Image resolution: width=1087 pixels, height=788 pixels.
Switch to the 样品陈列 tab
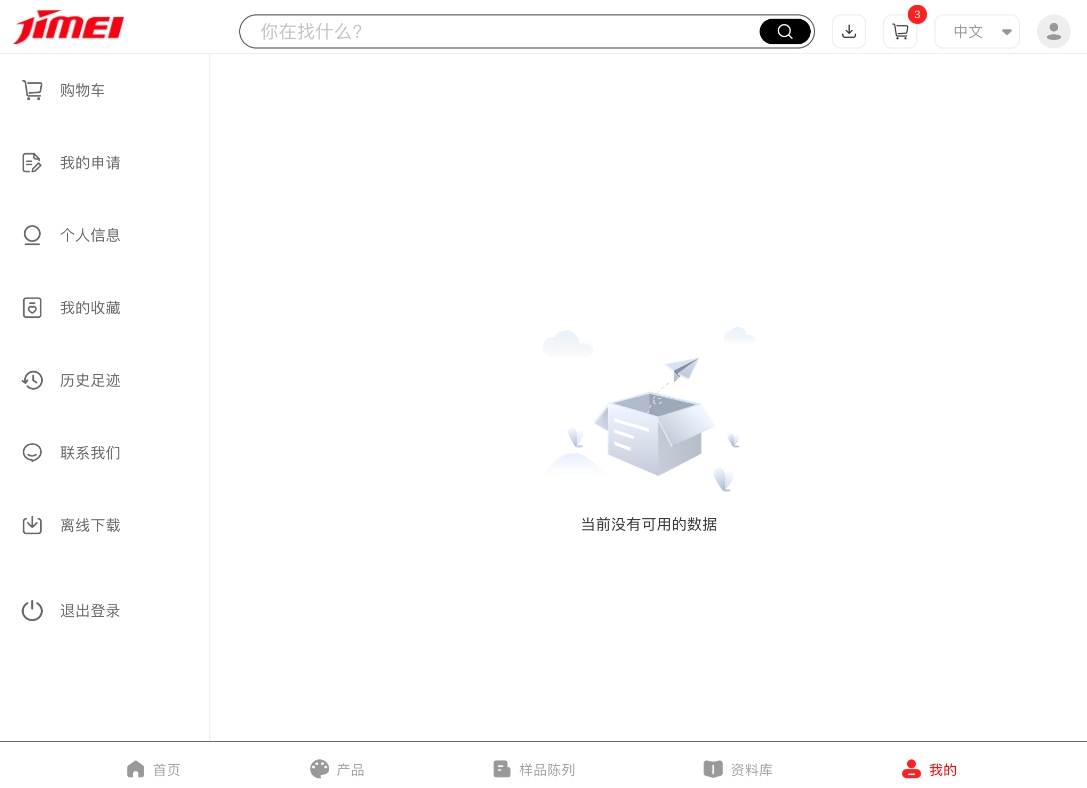(534, 769)
